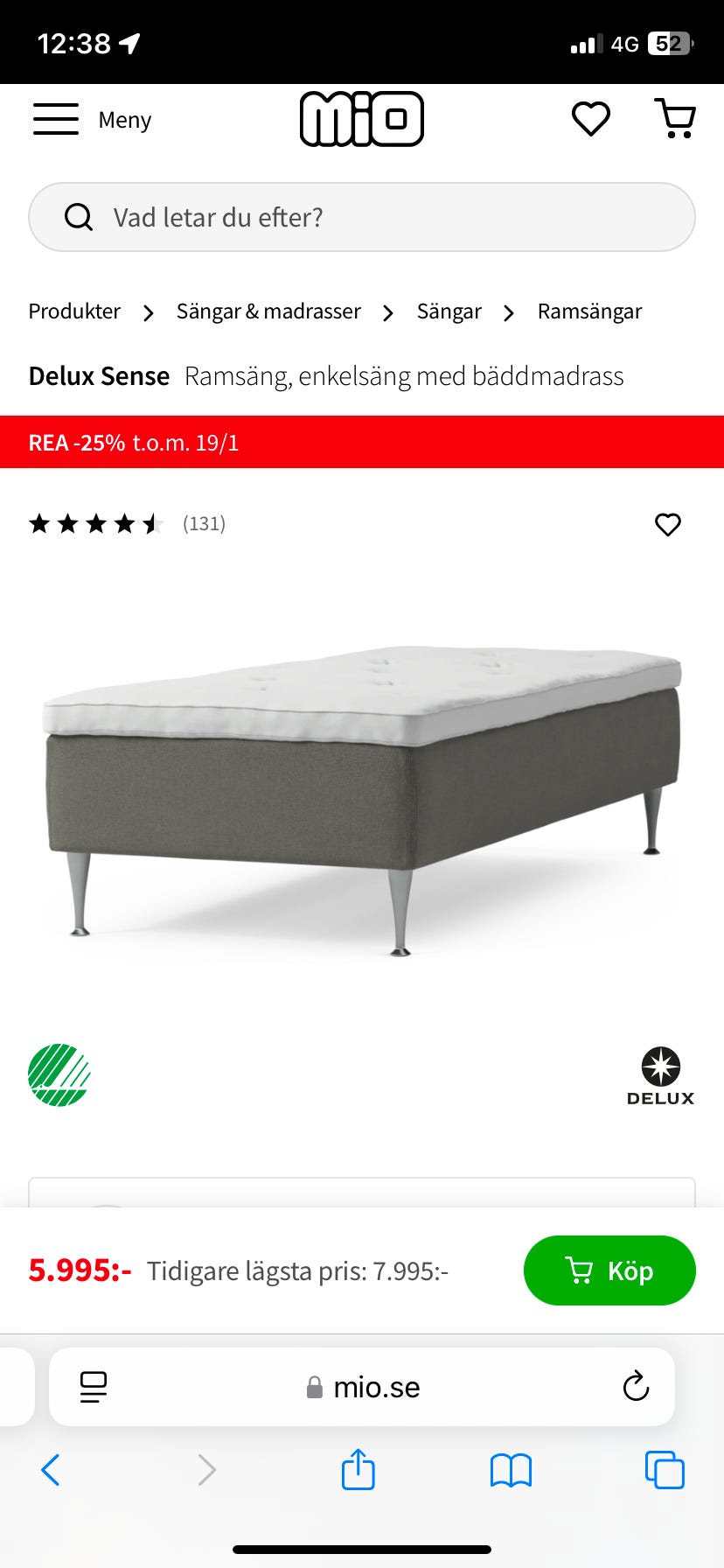Reload the mio.se page
Image resolution: width=724 pixels, height=1568 pixels.
click(636, 1387)
